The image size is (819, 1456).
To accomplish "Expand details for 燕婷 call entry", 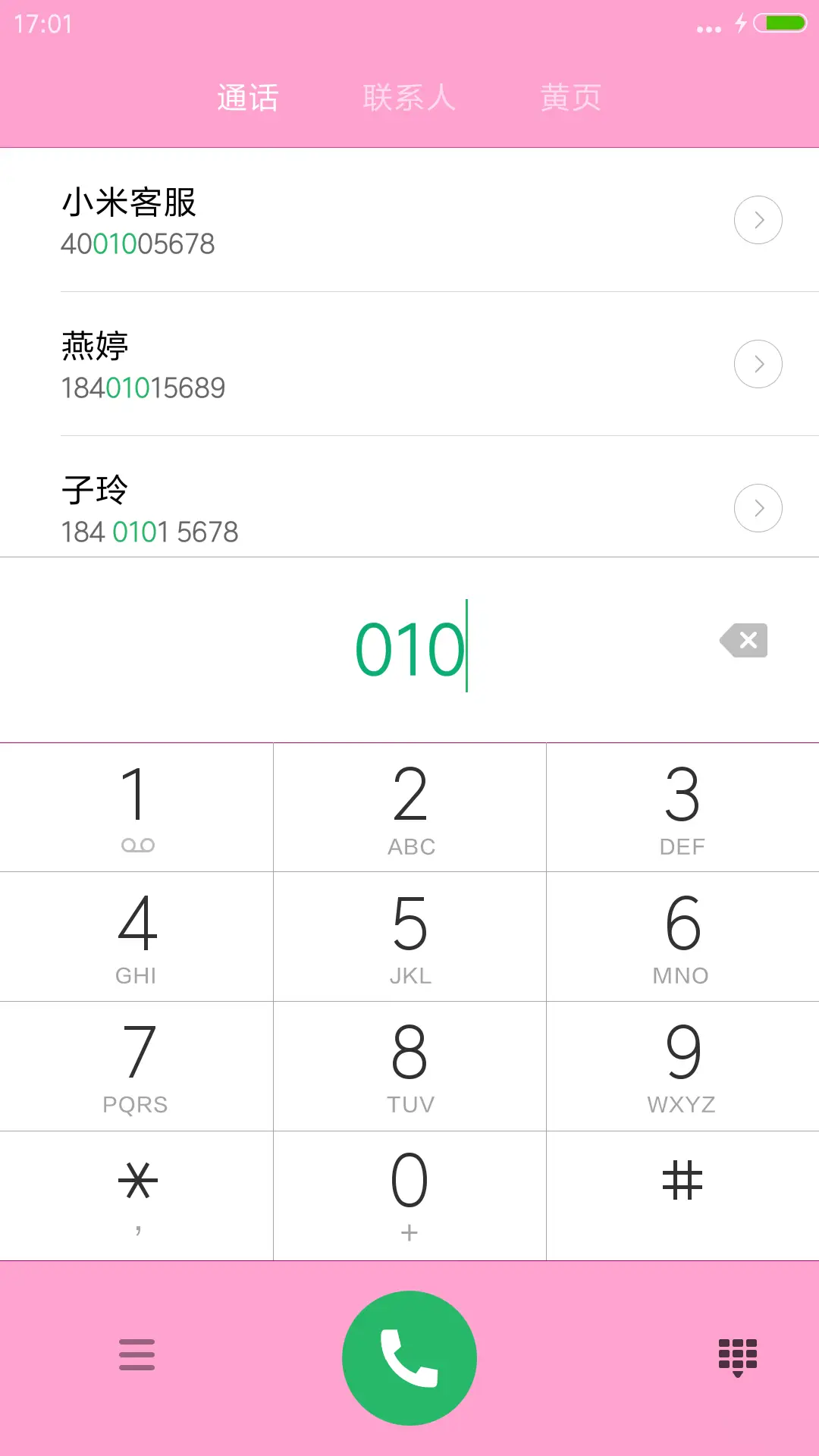I will (x=758, y=364).
